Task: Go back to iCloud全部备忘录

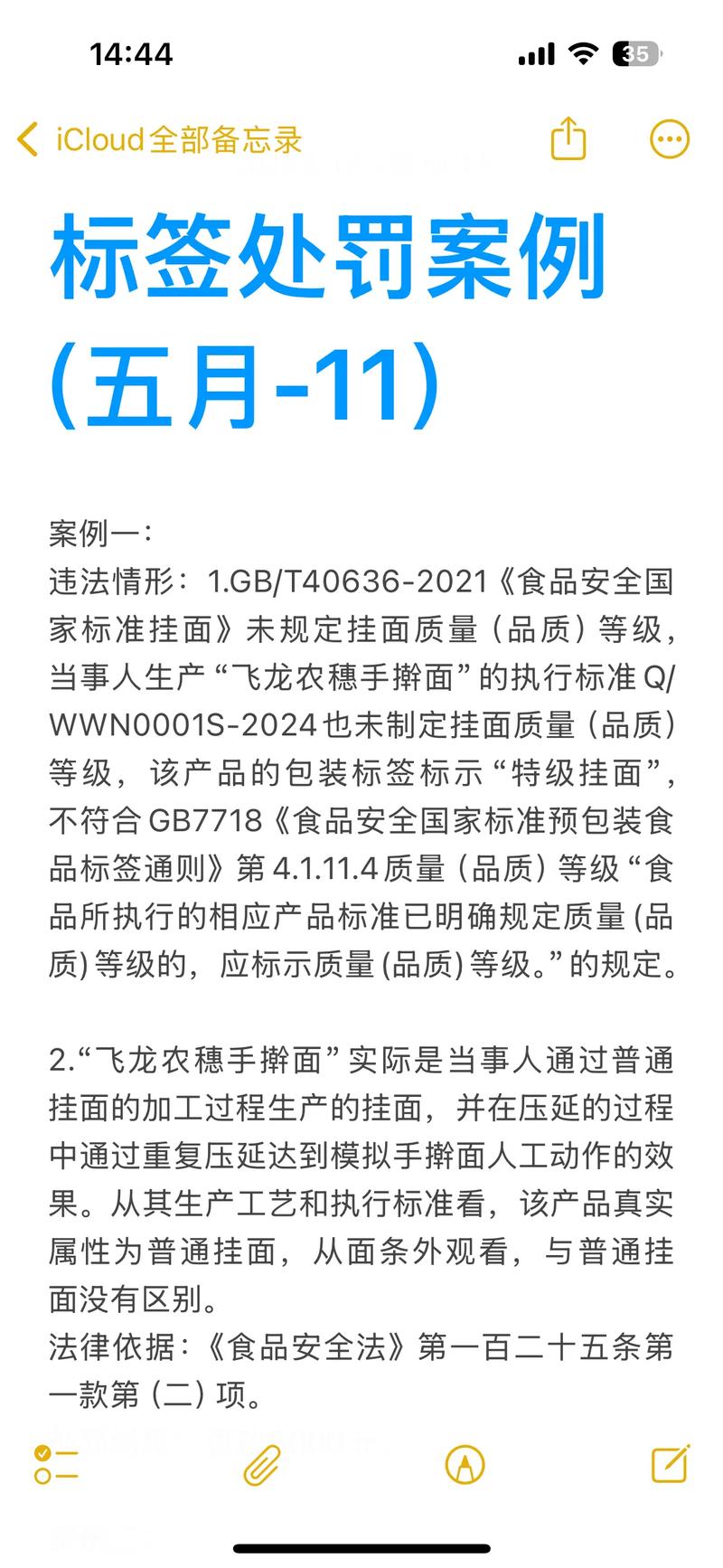Action: coord(158,140)
